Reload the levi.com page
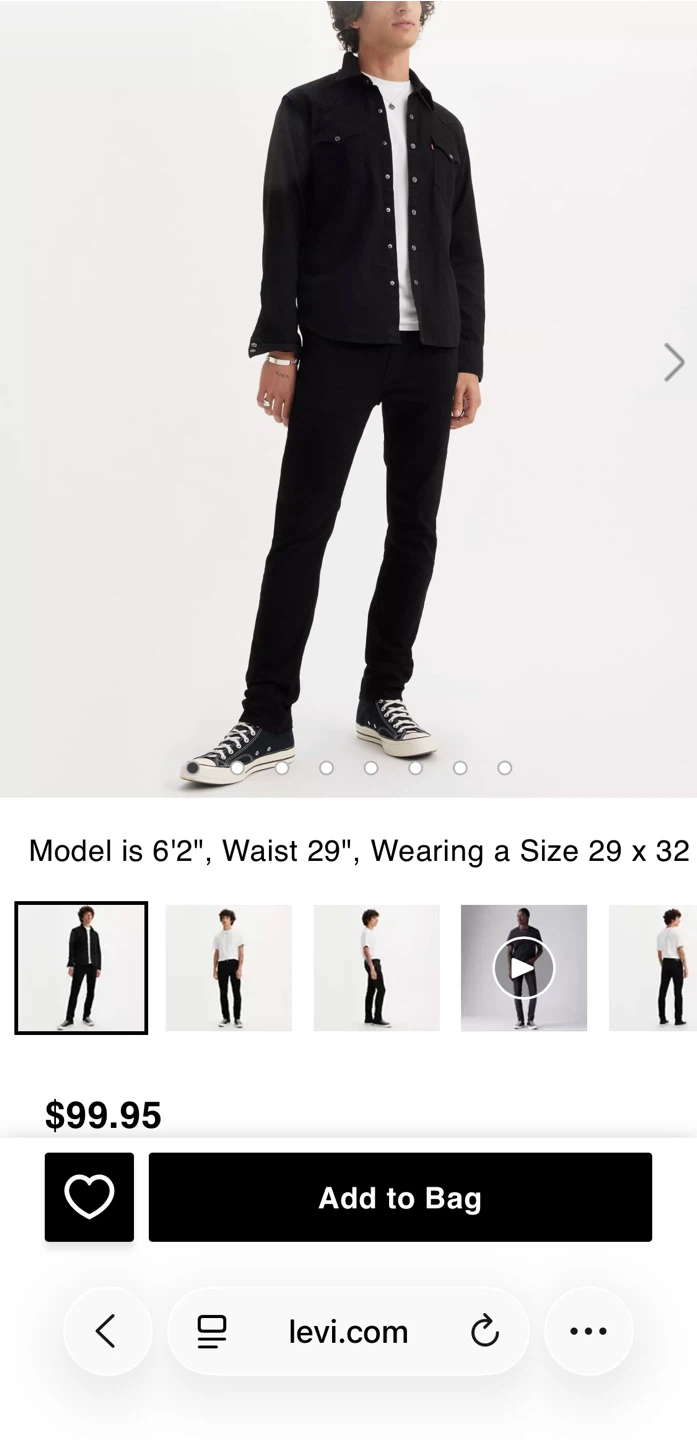Viewport: 697px width, 1440px height. 485,1331
